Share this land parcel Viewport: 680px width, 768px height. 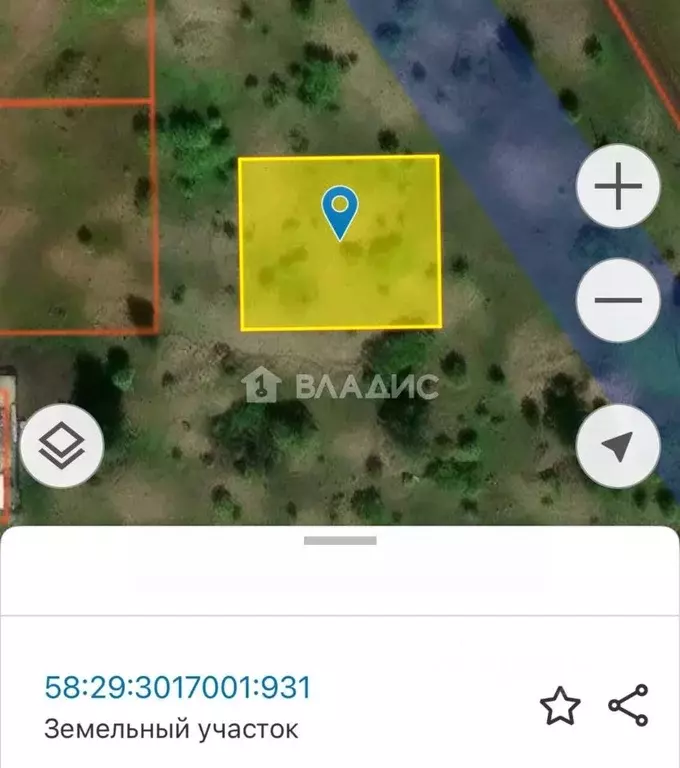coord(628,706)
